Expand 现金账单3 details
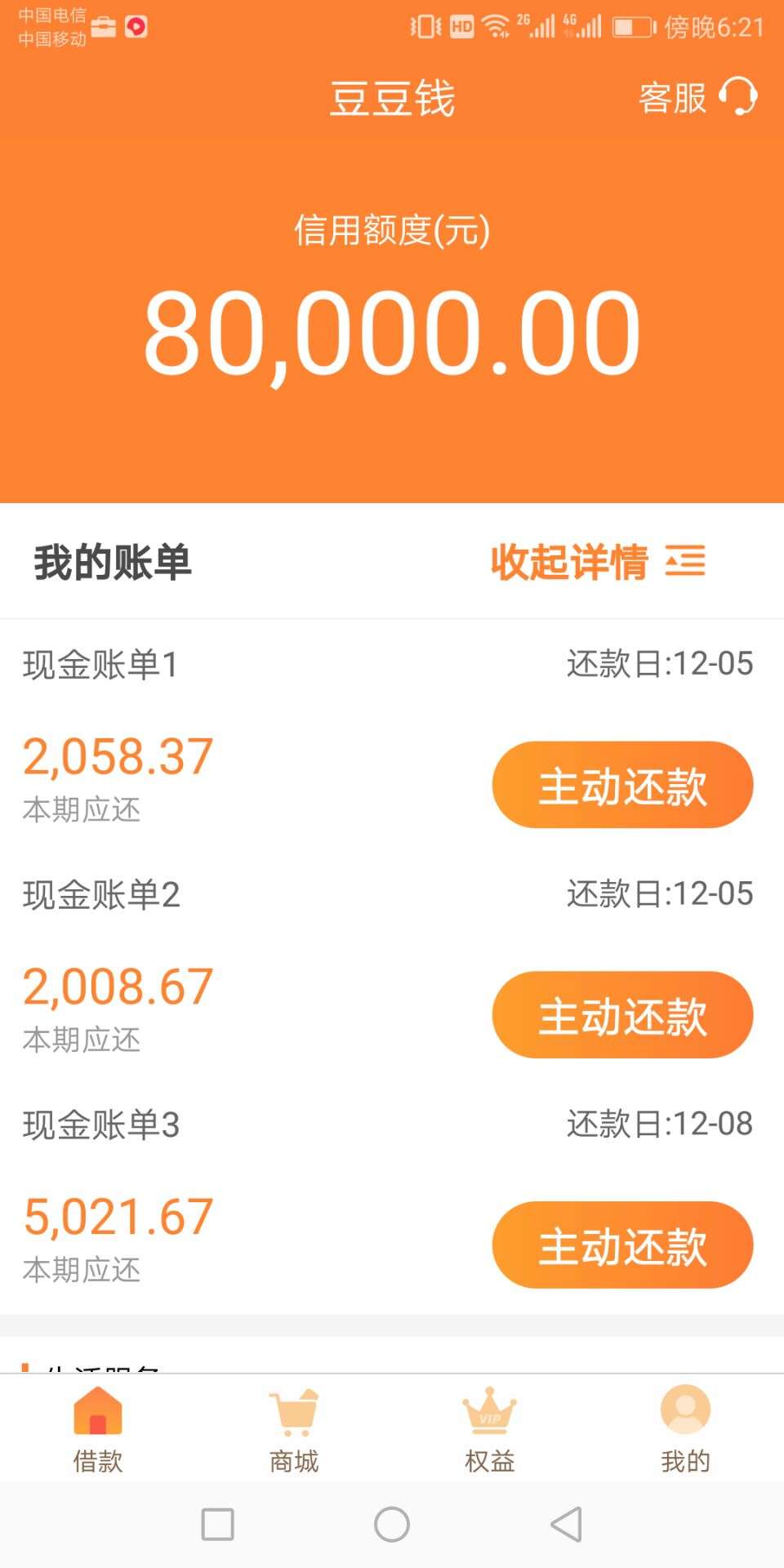The height and width of the screenshot is (1568, 784). [102, 1125]
